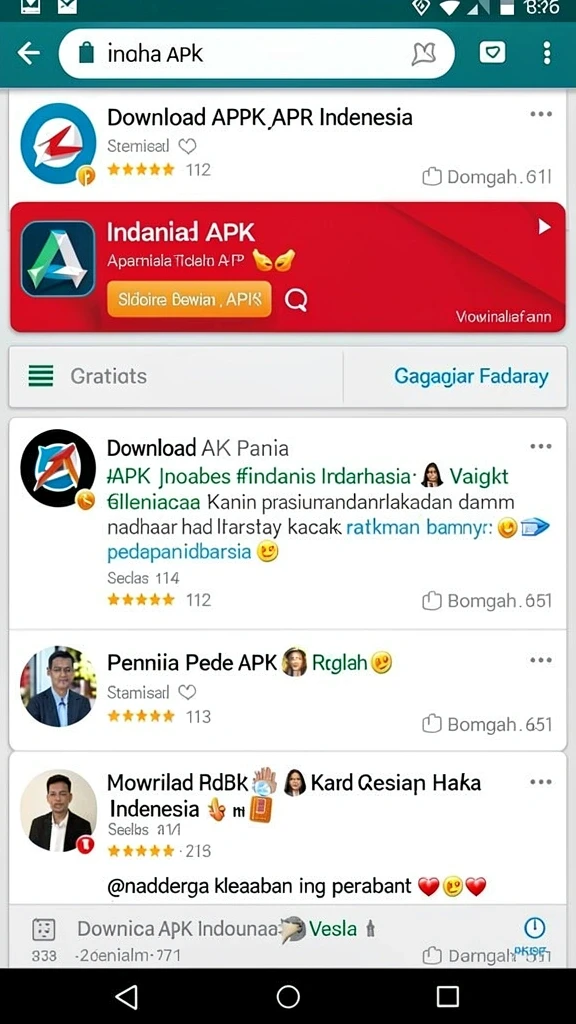The image size is (576, 1024).
Task: Open the three-dot menu for Download APPK APR Indenesia
Action: point(541,114)
